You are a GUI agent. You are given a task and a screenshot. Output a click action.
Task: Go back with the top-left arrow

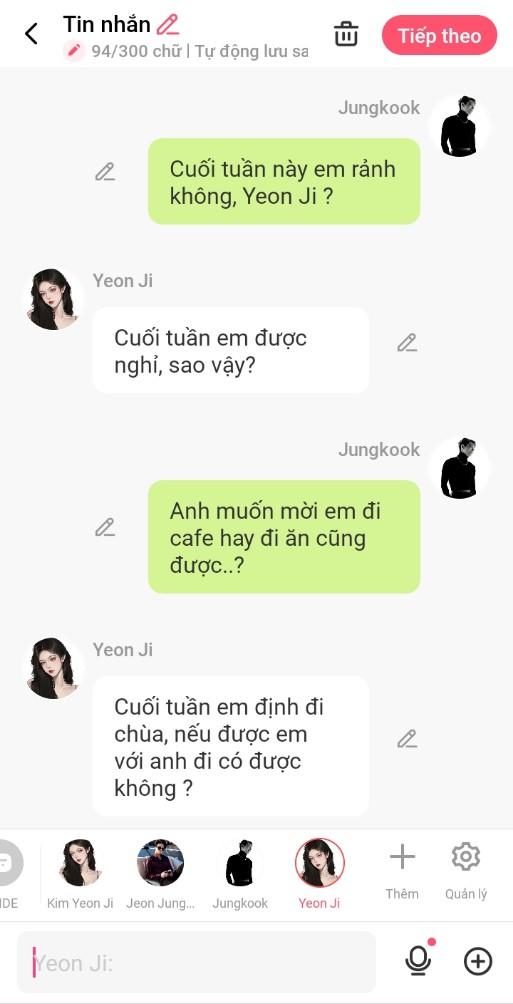click(x=31, y=34)
